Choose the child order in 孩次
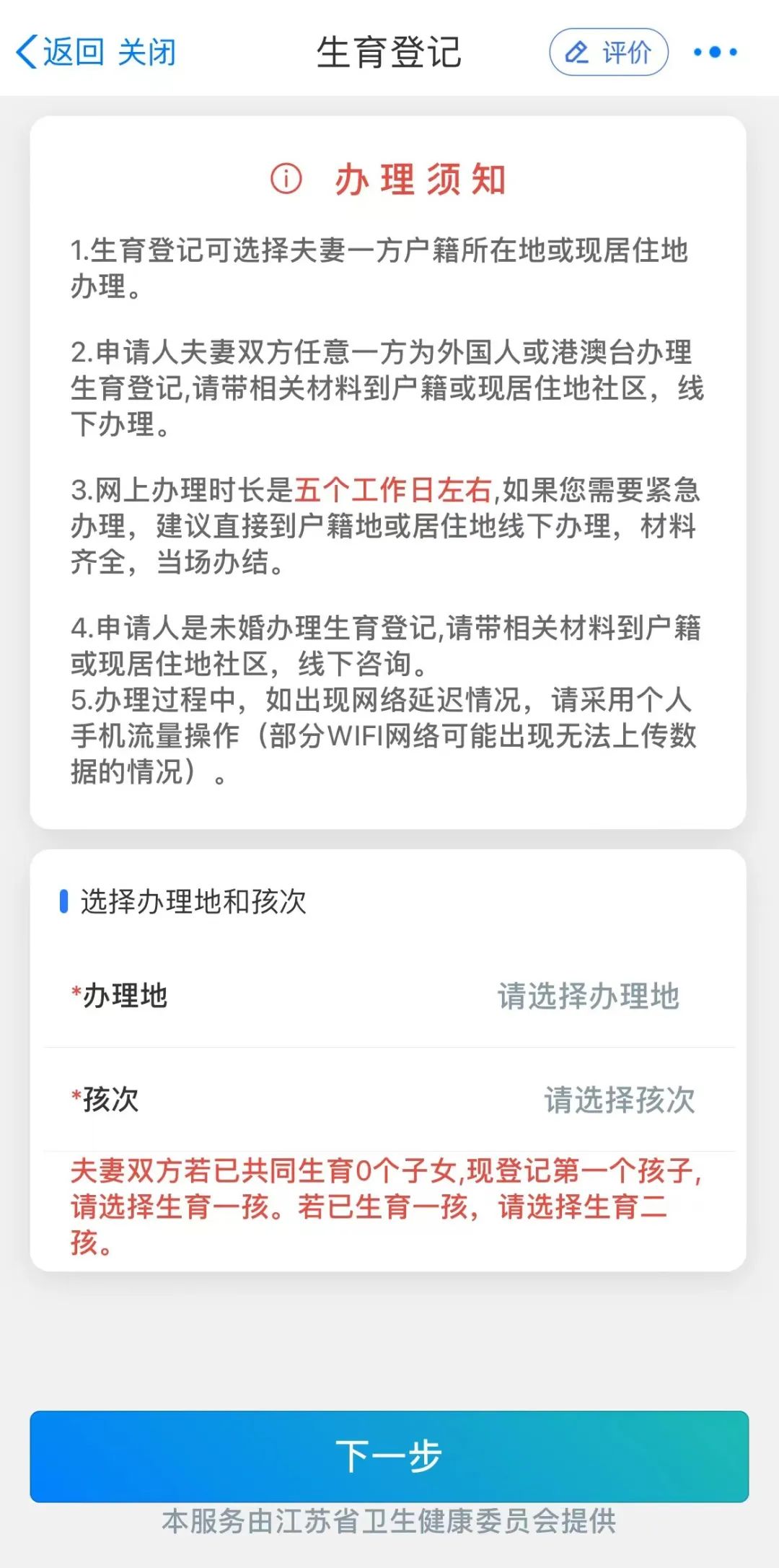Image resolution: width=779 pixels, height=1568 pixels. click(619, 1100)
